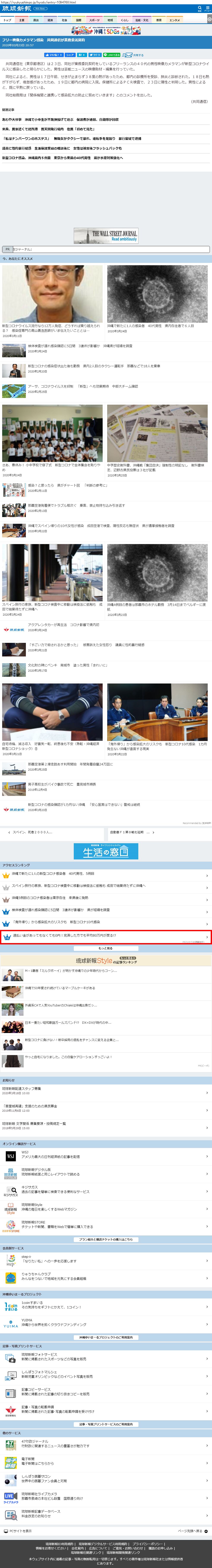Tap もっと見る under access ranking
Viewport: 212px width, 1568px height.
coord(106,948)
